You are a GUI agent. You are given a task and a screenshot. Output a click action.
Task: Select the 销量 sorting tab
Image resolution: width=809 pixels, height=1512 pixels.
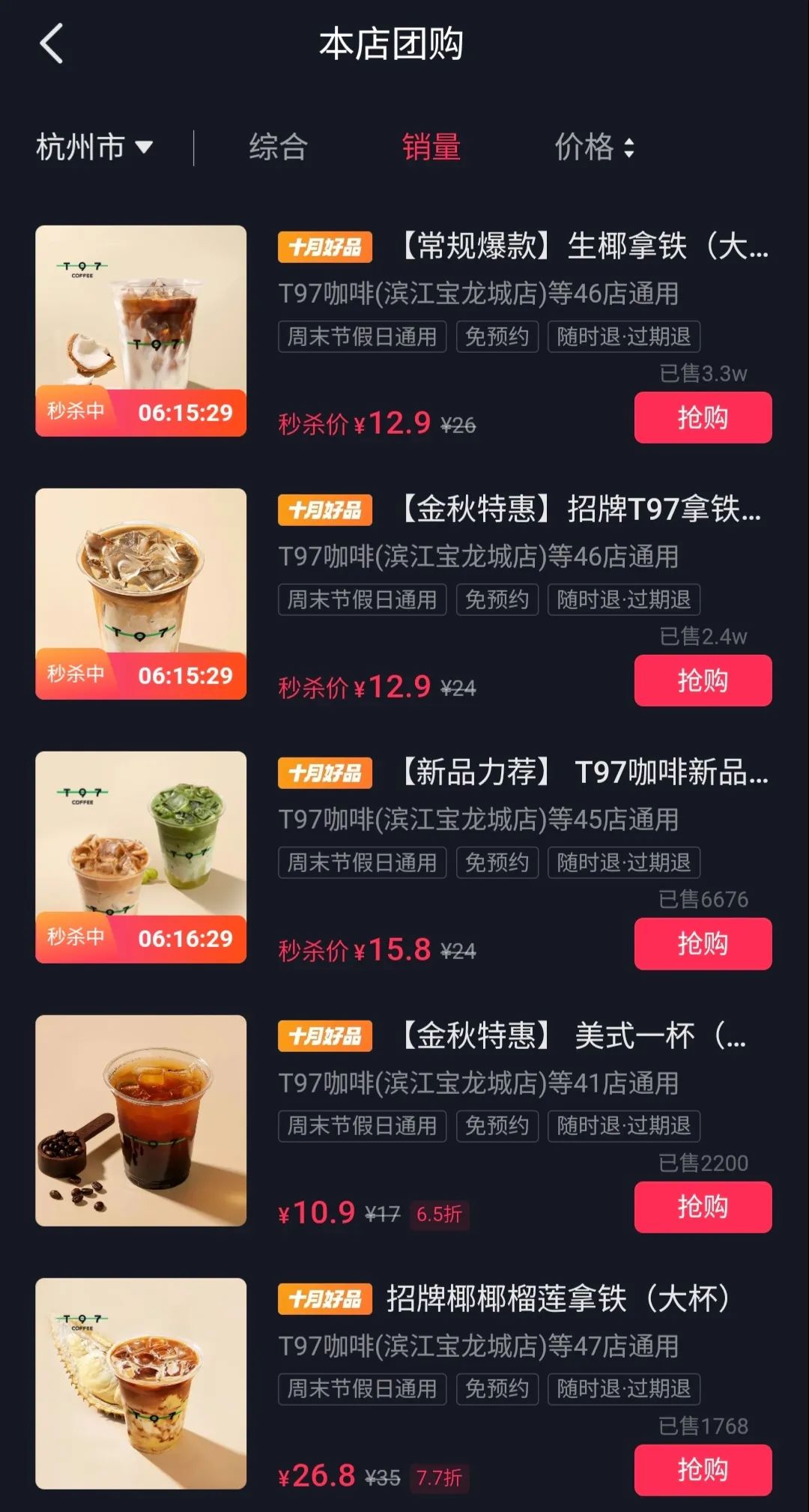tap(431, 147)
